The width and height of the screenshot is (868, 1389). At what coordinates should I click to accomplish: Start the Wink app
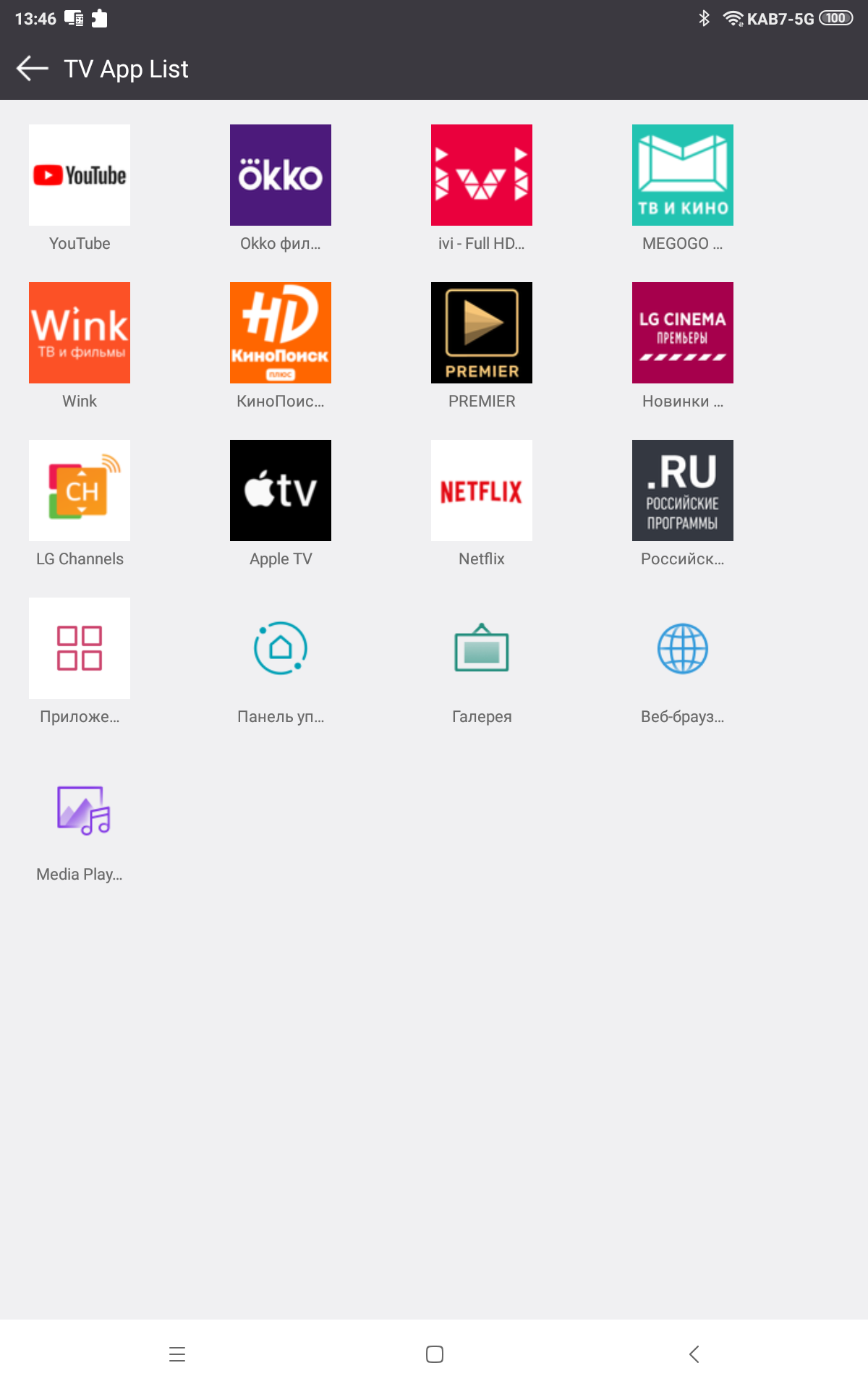[x=80, y=333]
